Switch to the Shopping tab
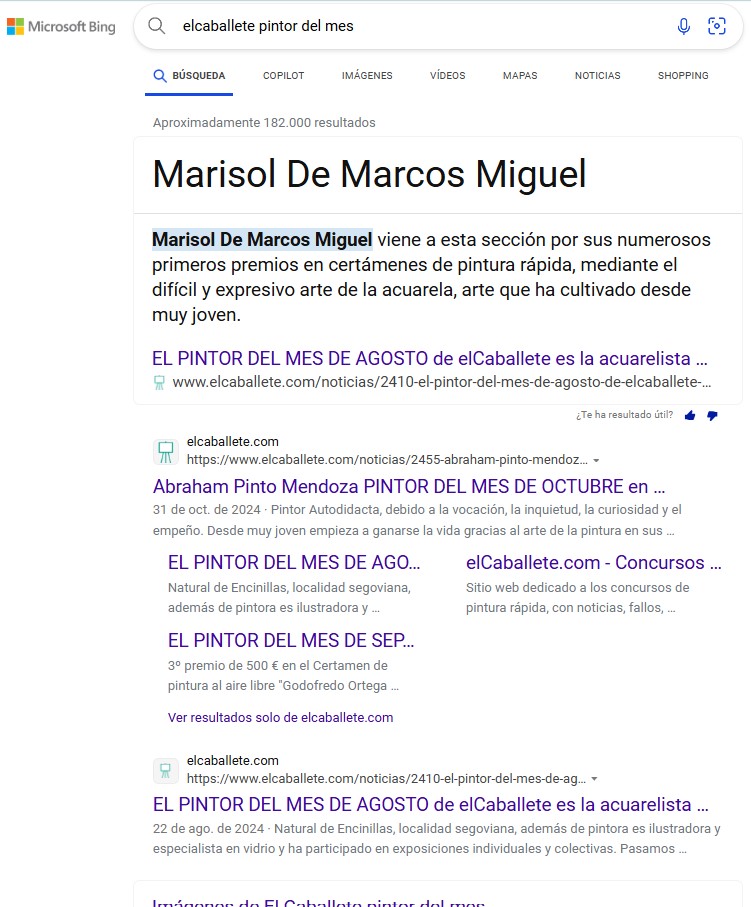Screen dimensions: 751x907 tap(683, 76)
